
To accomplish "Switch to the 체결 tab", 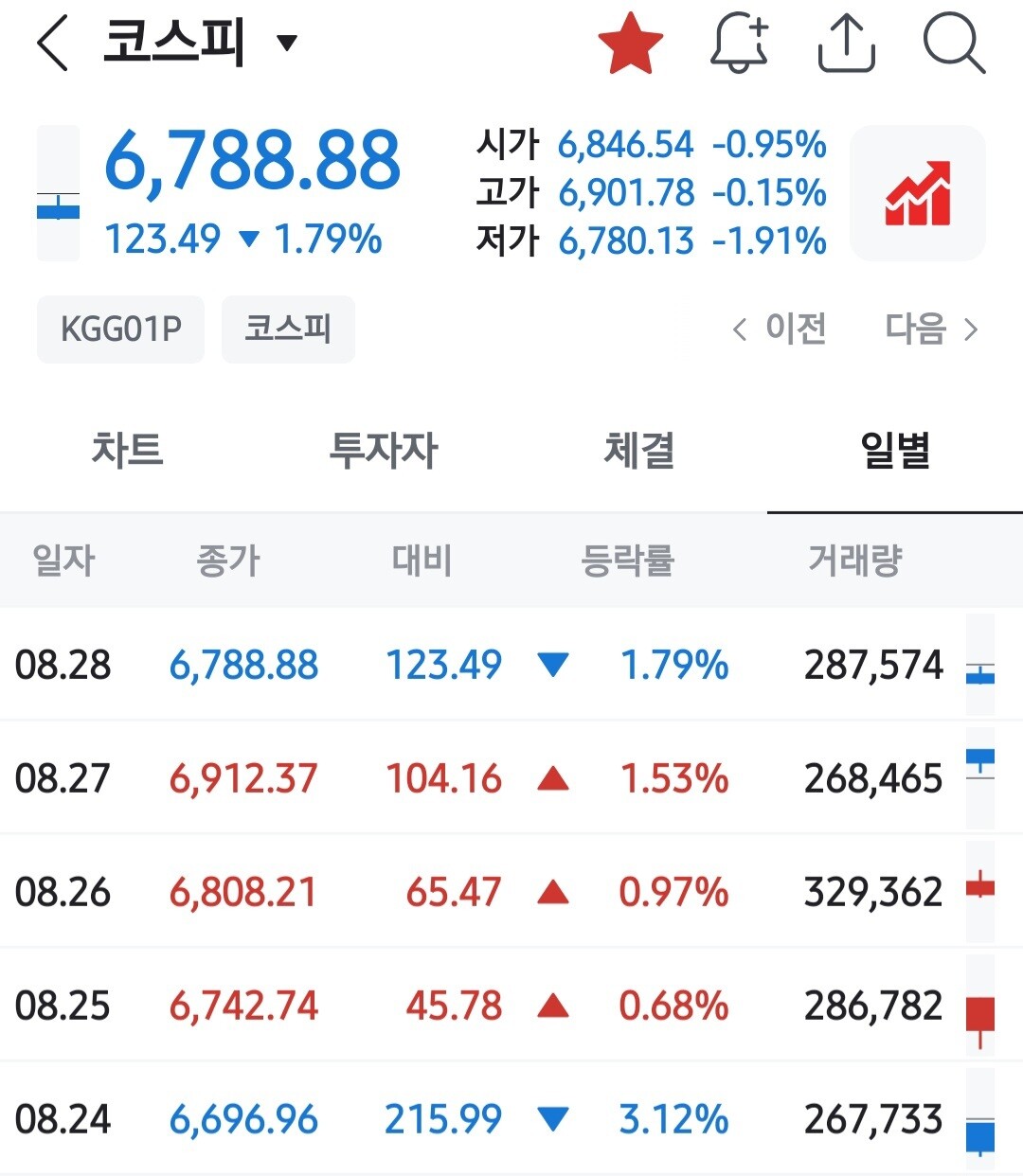I will (x=639, y=450).
